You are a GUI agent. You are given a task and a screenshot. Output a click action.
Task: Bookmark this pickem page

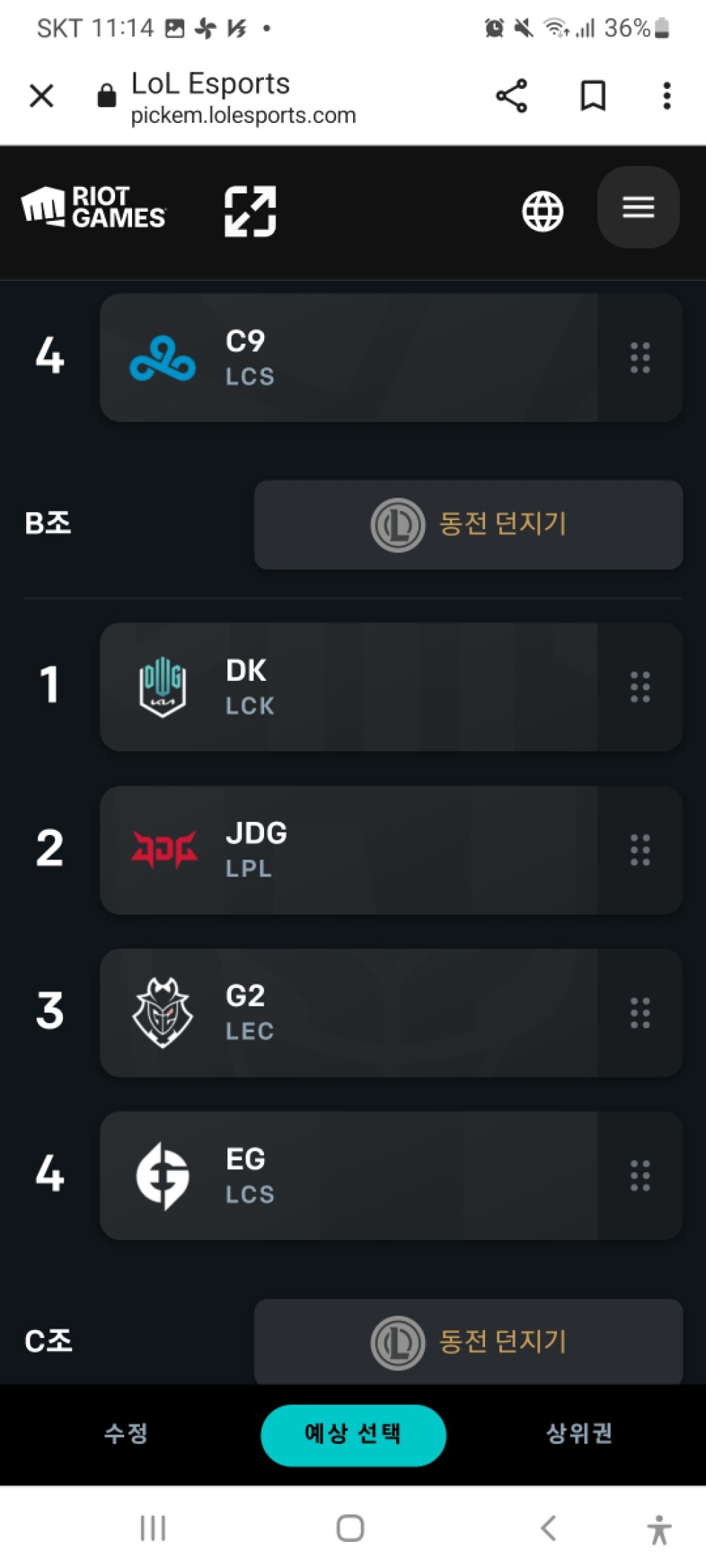point(592,95)
